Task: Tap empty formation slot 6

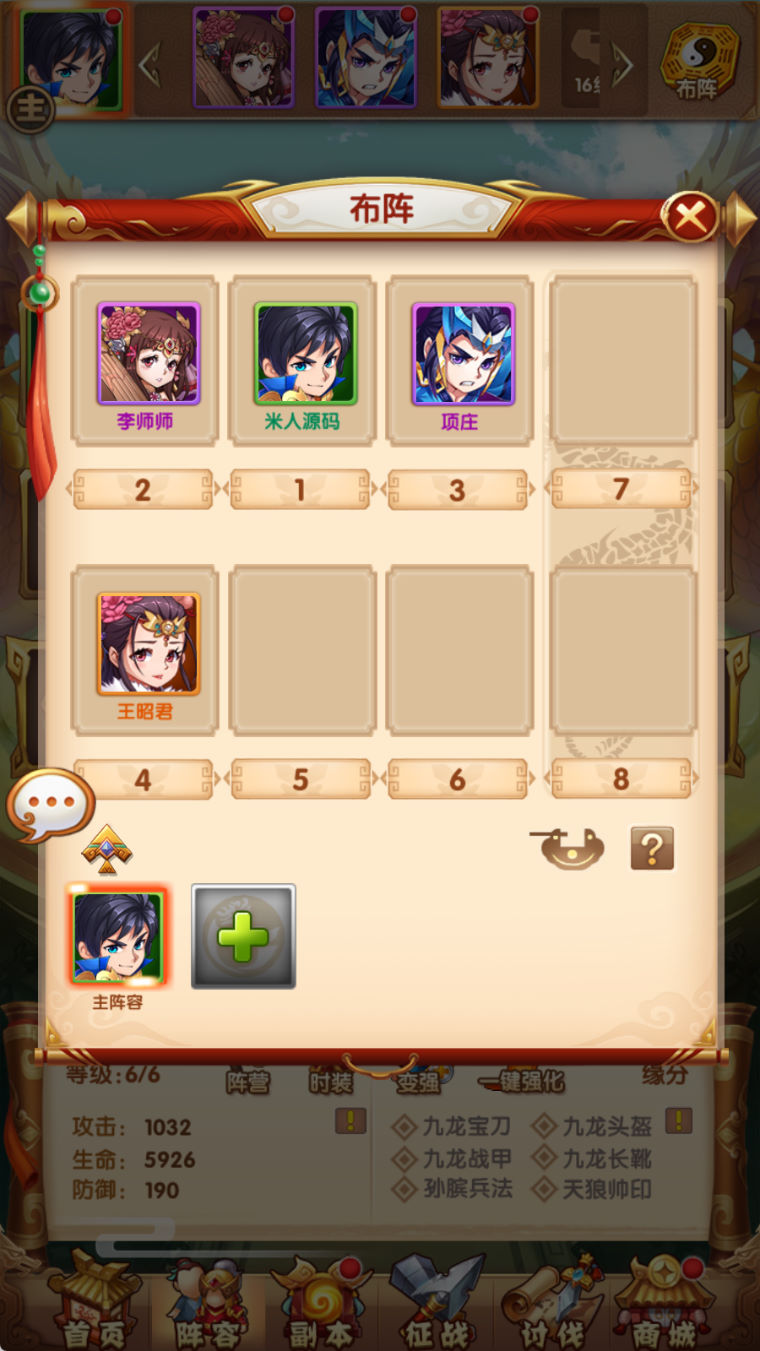Action: click(461, 650)
